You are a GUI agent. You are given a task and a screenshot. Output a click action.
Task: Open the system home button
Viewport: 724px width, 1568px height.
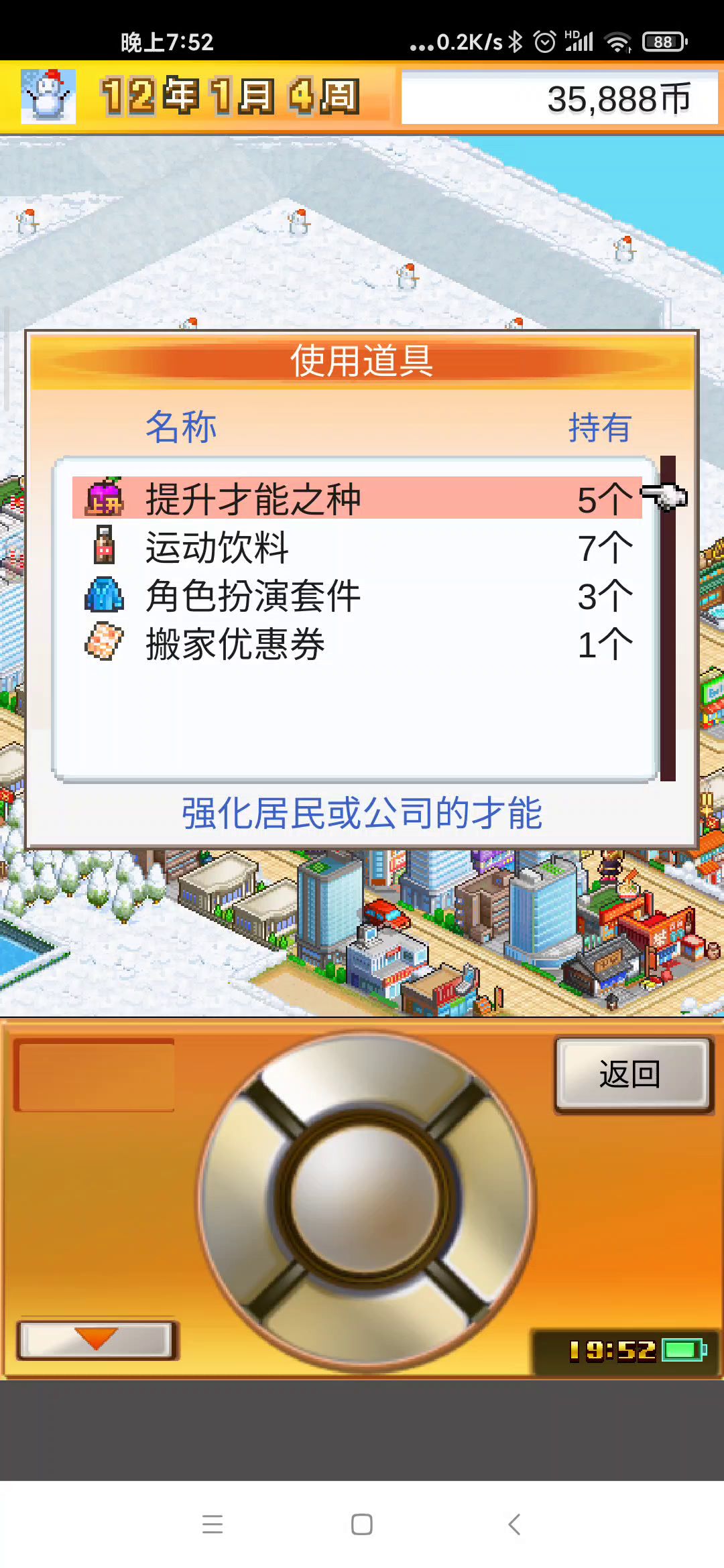[x=362, y=1524]
